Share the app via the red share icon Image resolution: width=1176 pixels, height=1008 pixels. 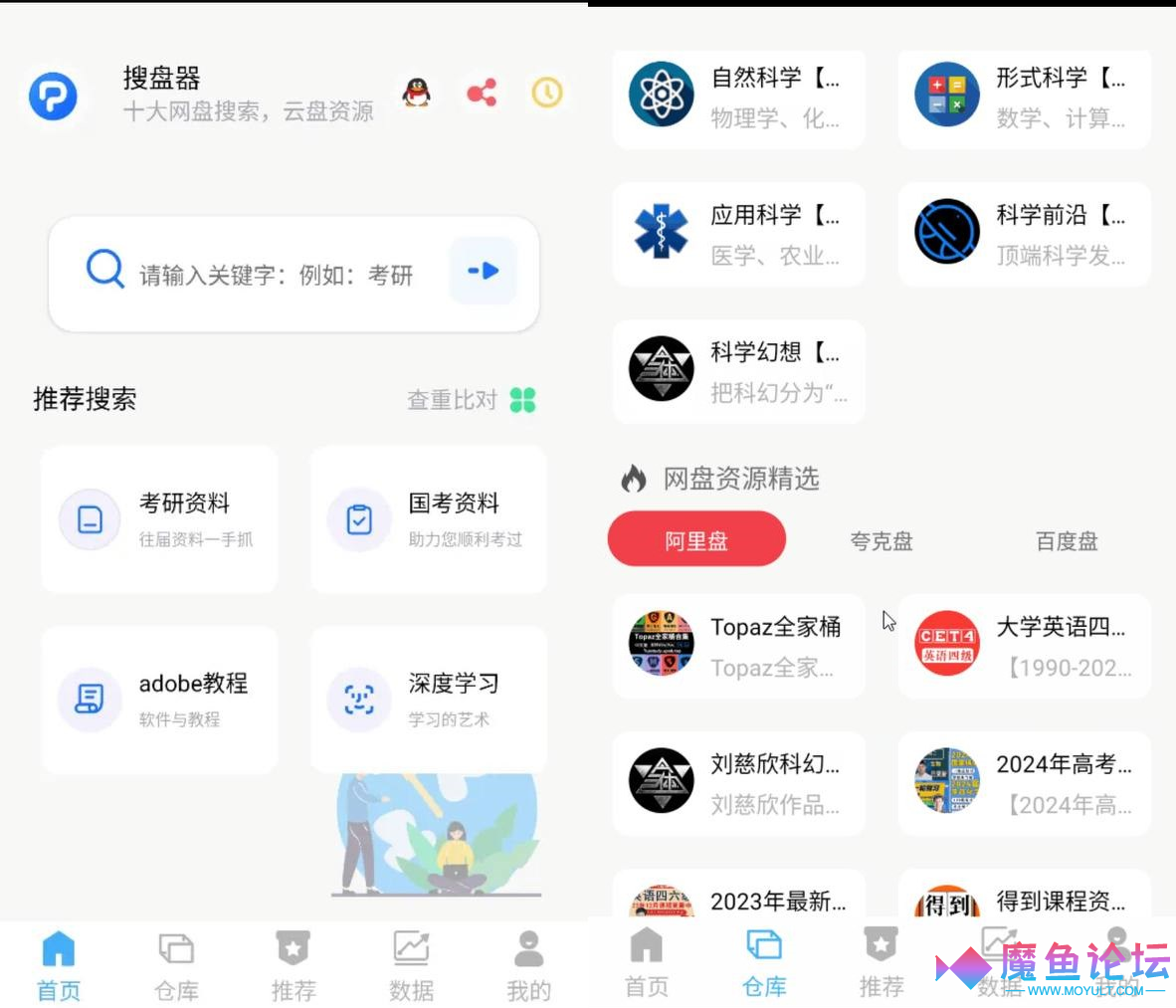click(482, 94)
